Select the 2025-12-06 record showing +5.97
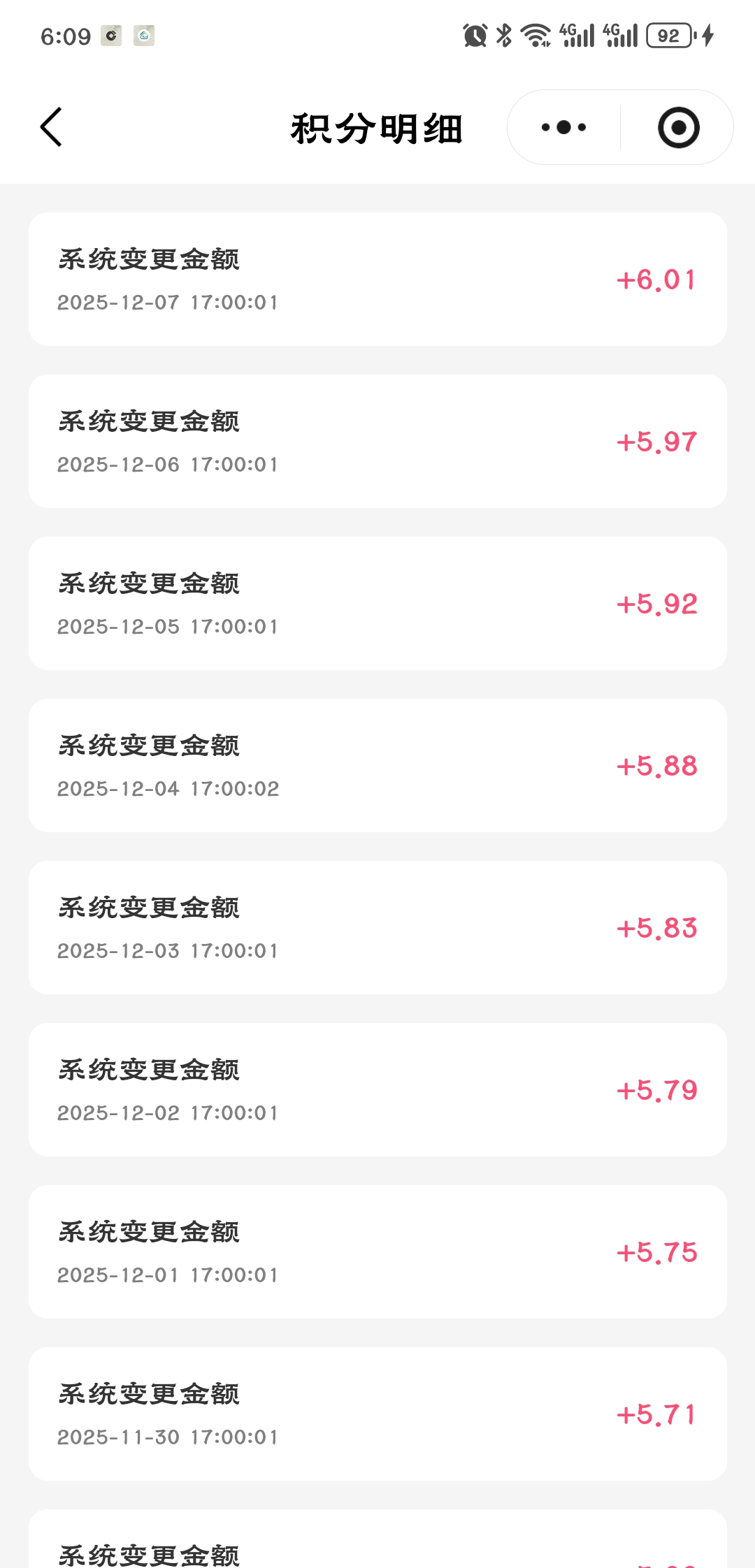755x1568 pixels. pos(377,440)
